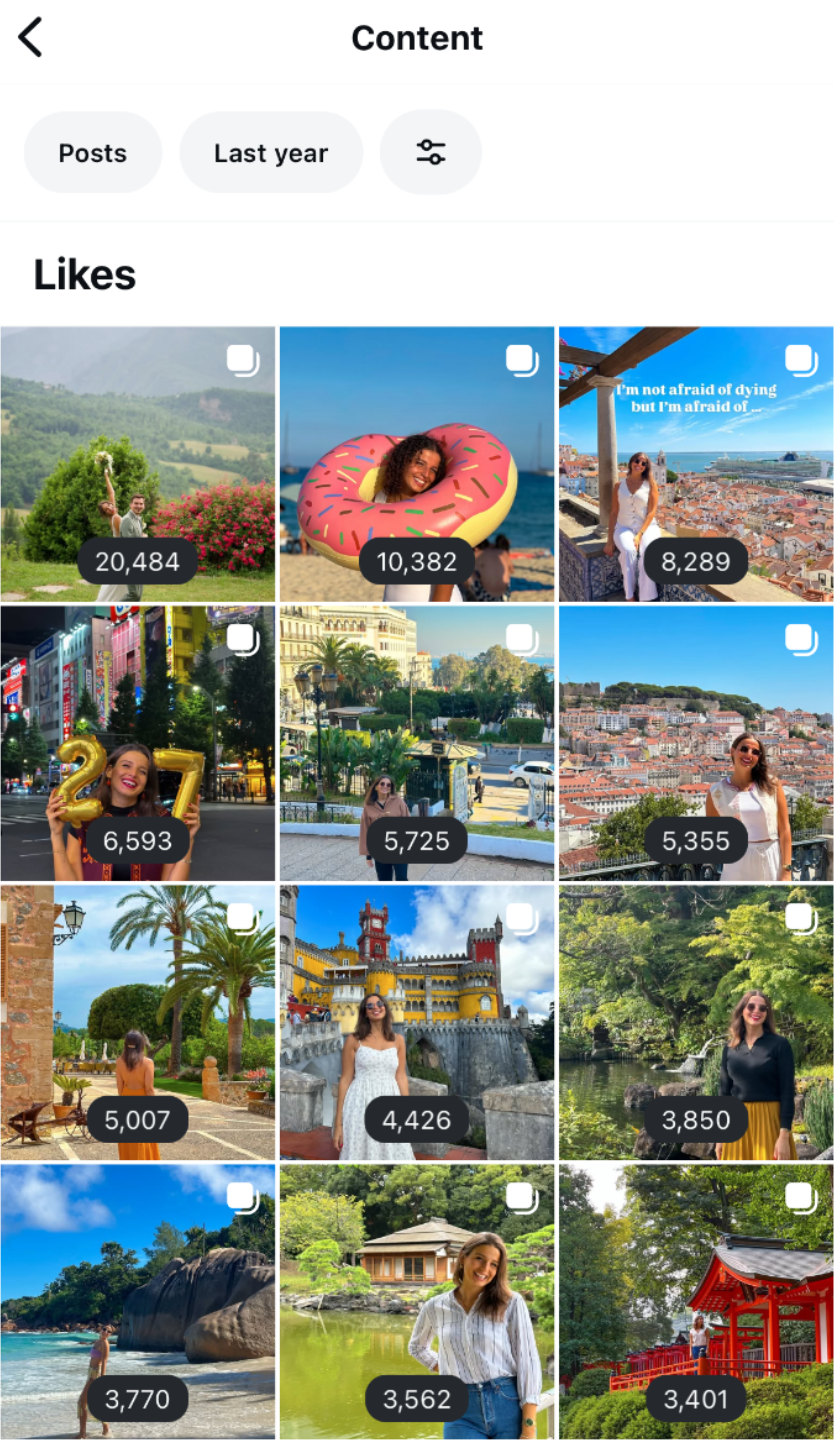Open the palm trees post with 5,007 likes

click(138, 1021)
